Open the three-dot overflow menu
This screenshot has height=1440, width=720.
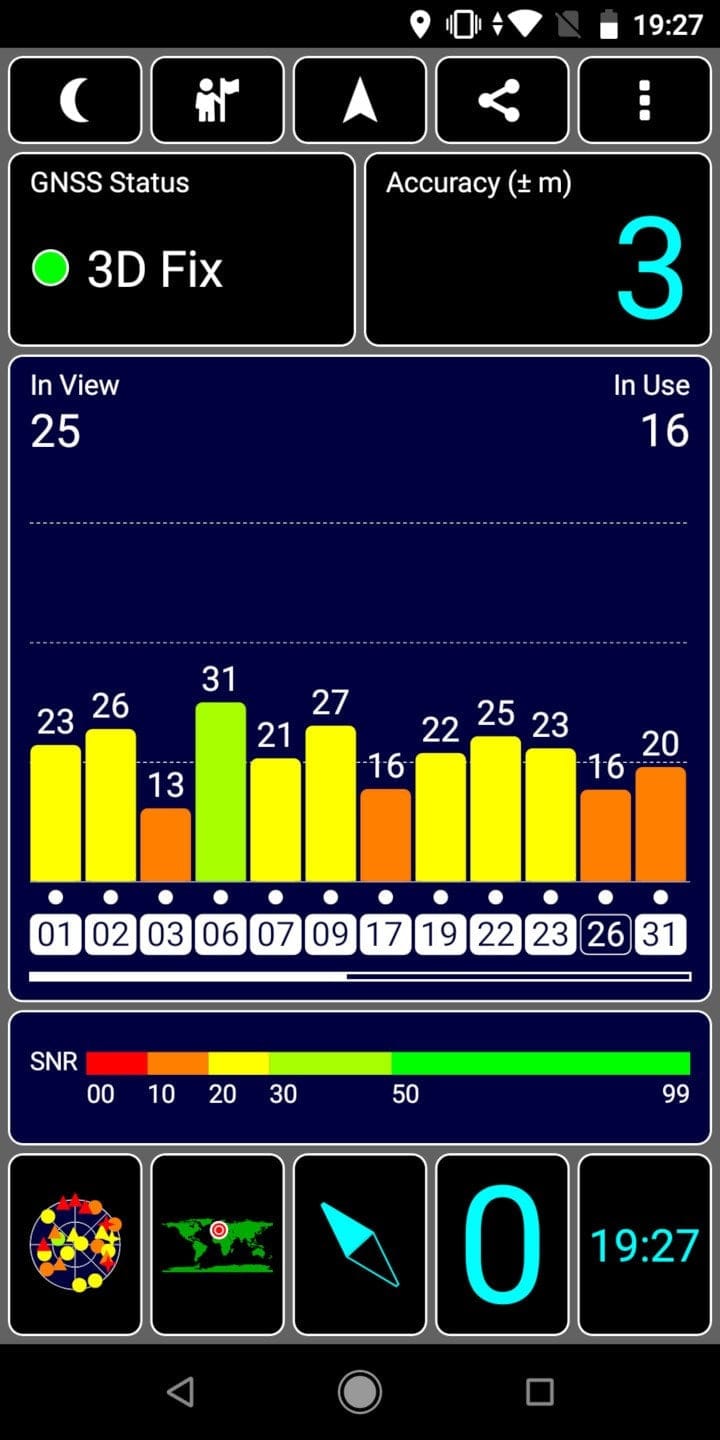tap(644, 100)
